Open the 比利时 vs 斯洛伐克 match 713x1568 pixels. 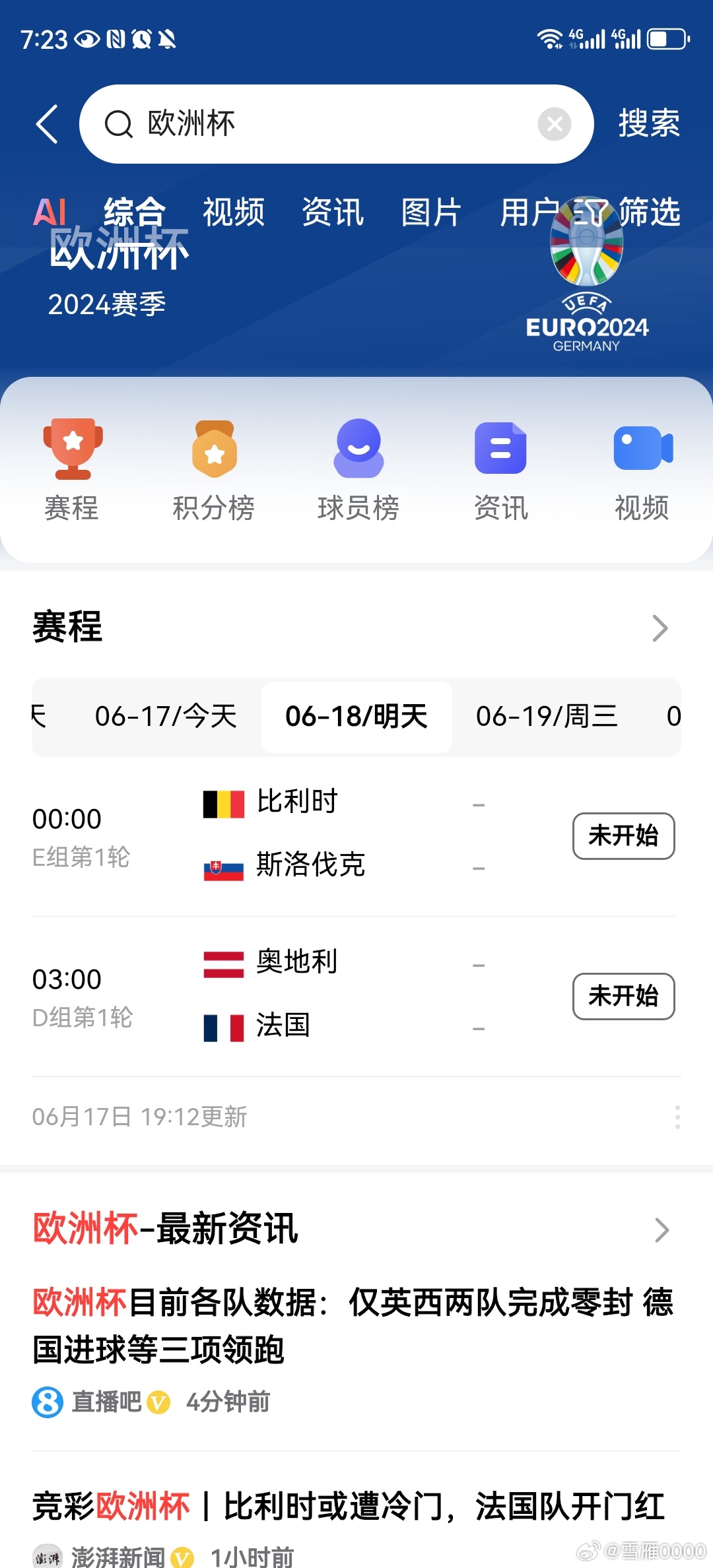(356, 835)
